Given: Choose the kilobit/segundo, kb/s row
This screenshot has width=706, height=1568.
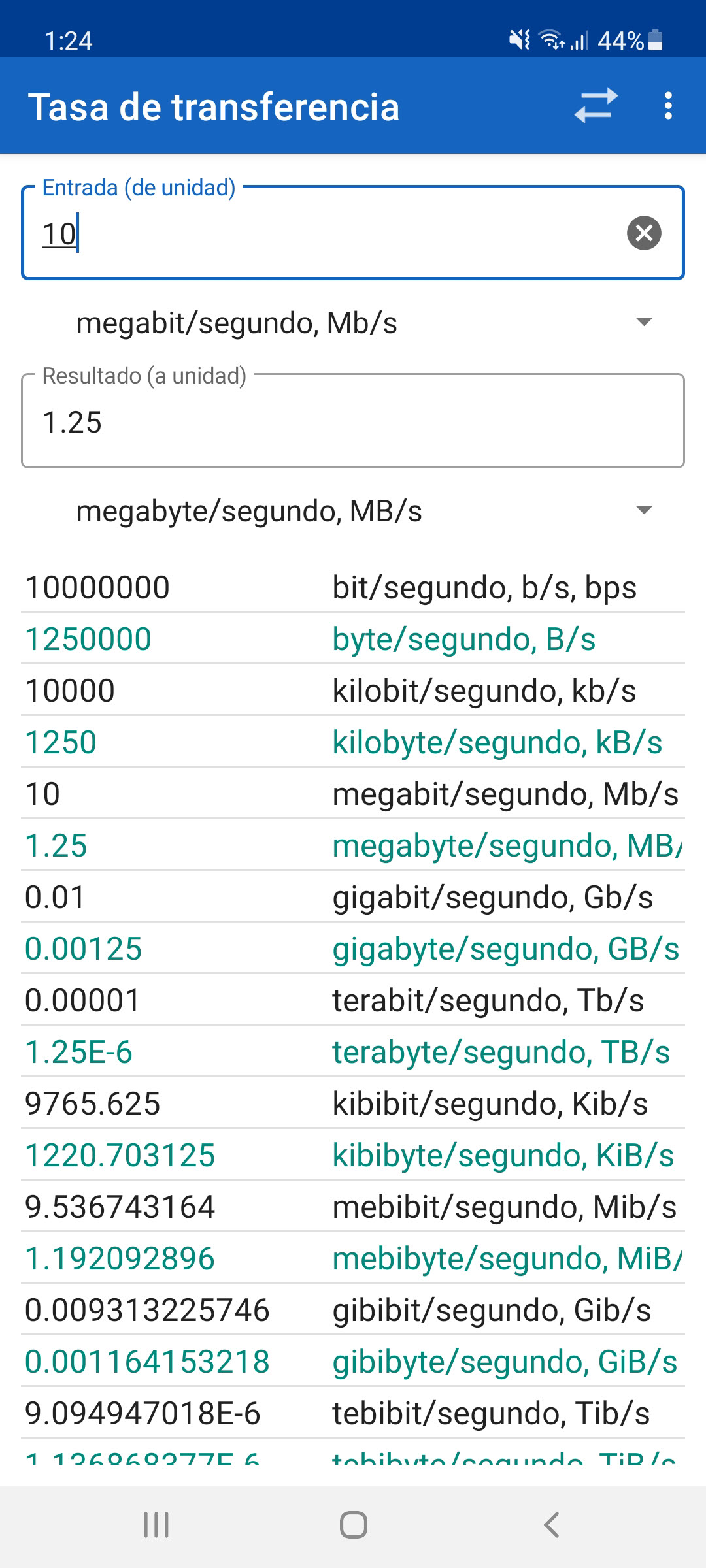Looking at the screenshot, I should tap(353, 690).
